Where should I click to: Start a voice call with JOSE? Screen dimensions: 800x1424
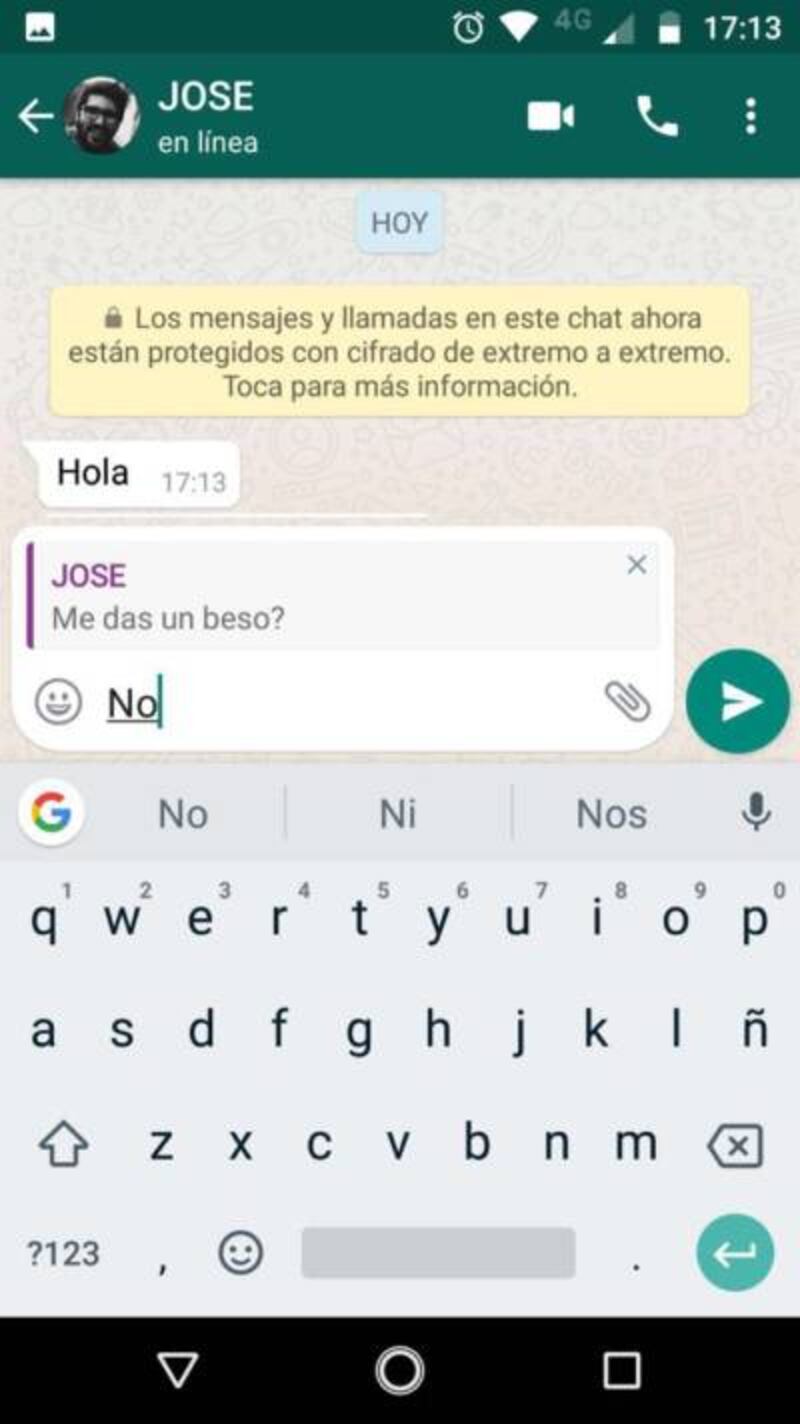[657, 117]
